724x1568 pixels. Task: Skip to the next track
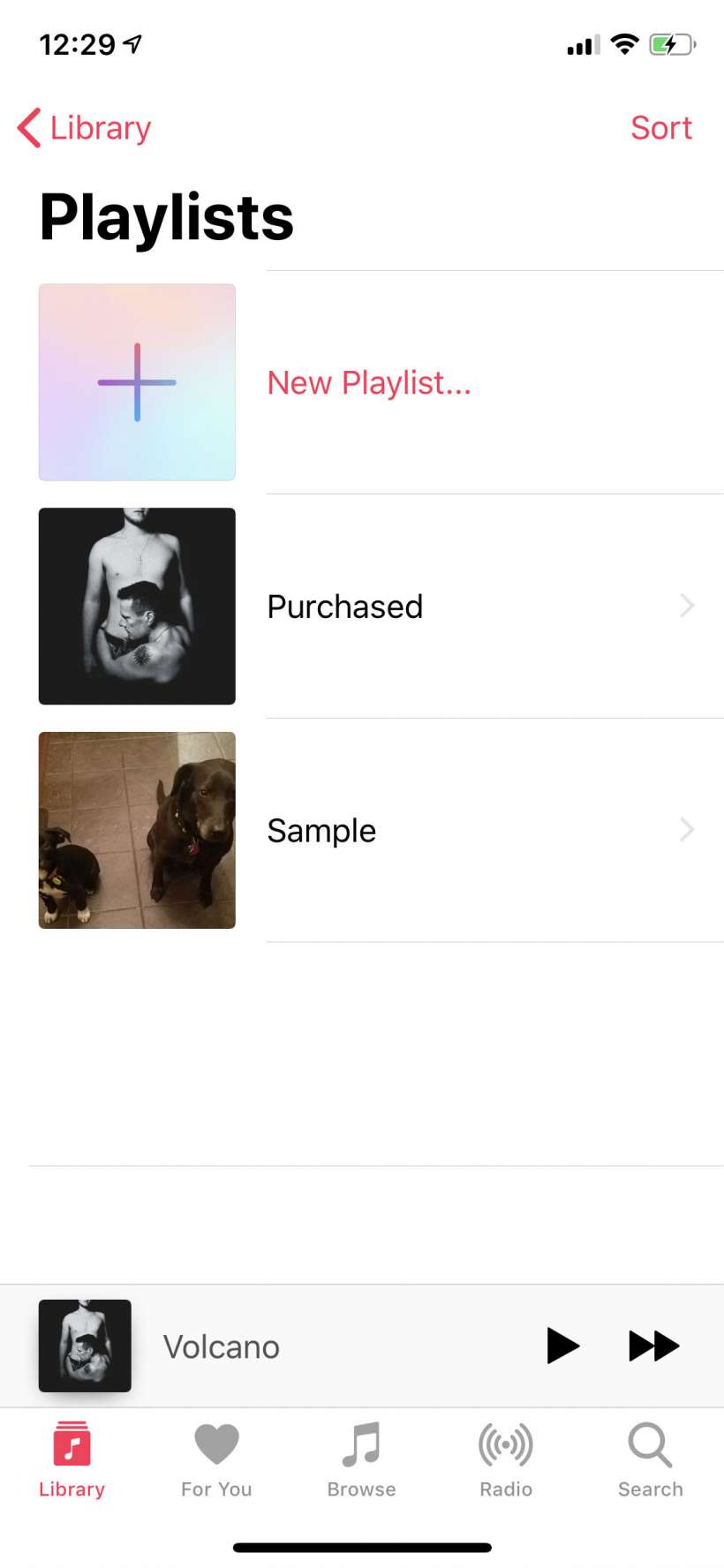point(653,1346)
